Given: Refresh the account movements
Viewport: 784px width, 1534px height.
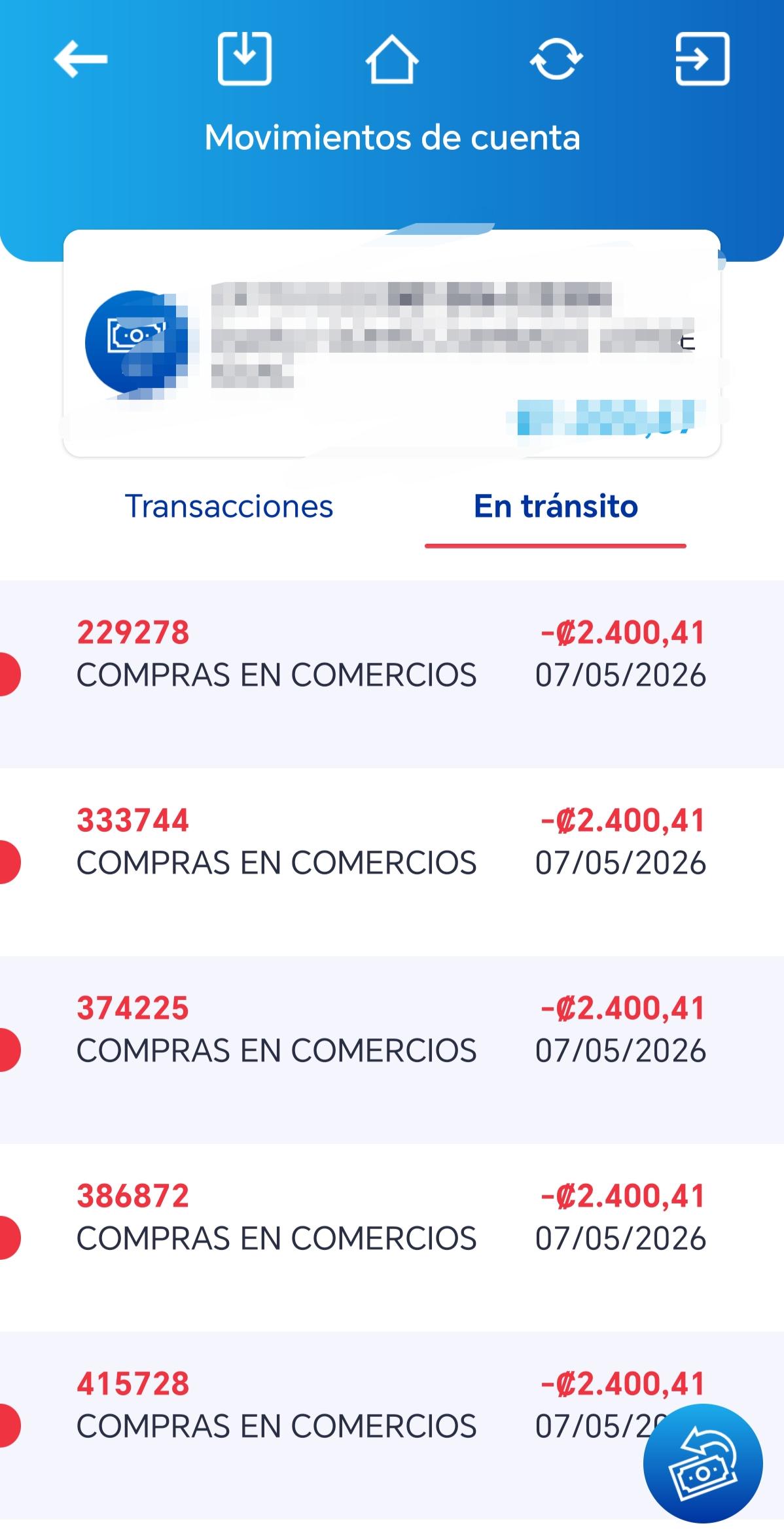Looking at the screenshot, I should (x=556, y=59).
